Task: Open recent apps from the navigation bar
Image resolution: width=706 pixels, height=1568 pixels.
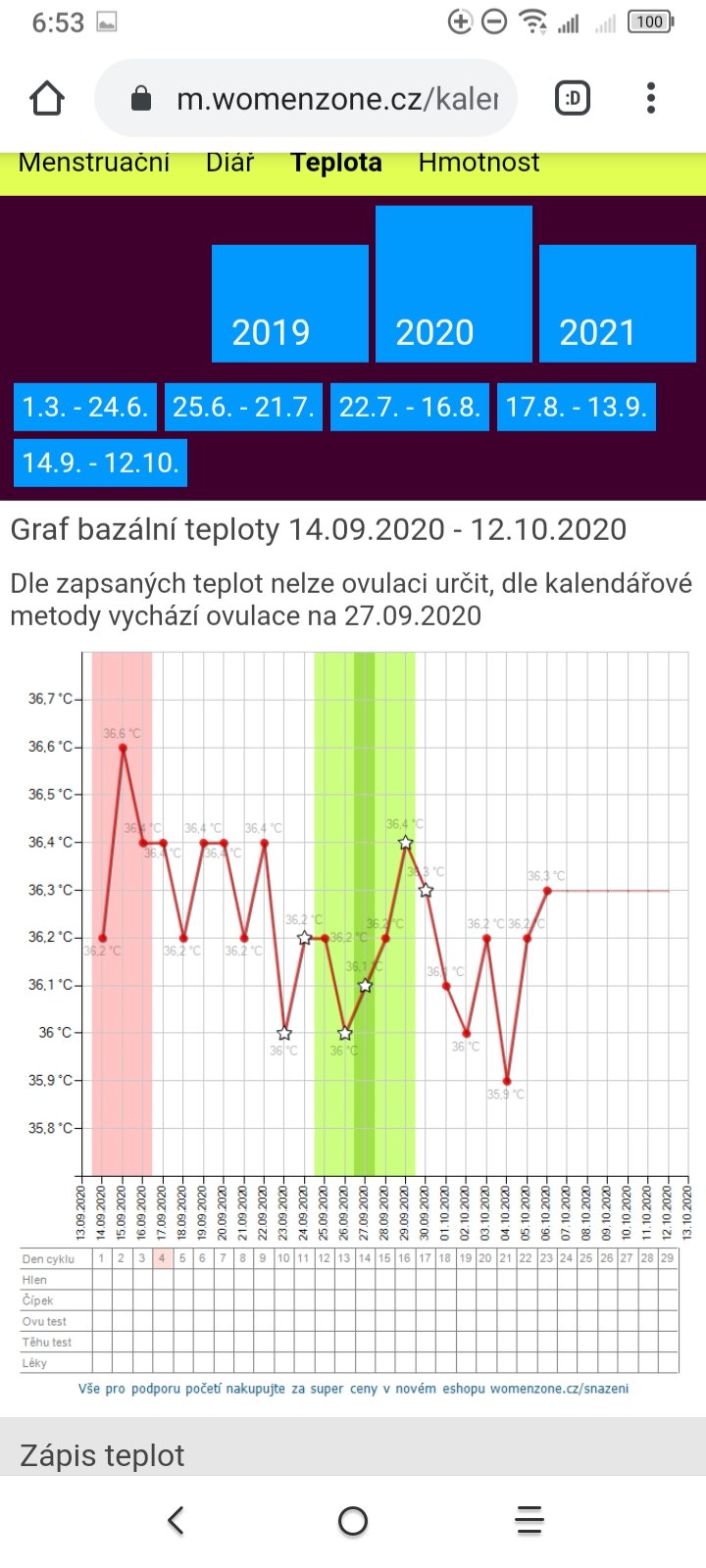Action: pos(529,1520)
